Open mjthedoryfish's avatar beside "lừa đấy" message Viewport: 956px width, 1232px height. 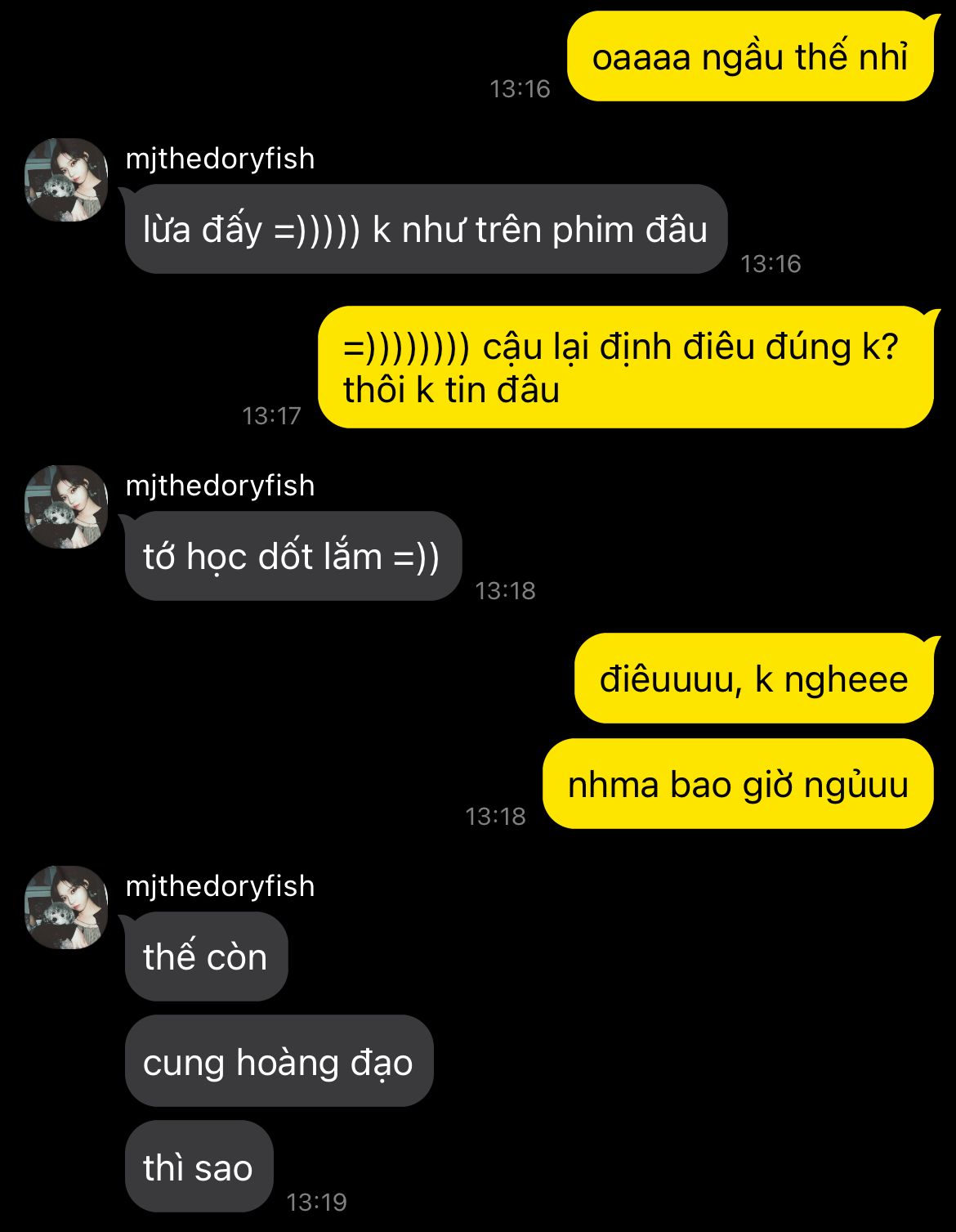click(x=66, y=180)
